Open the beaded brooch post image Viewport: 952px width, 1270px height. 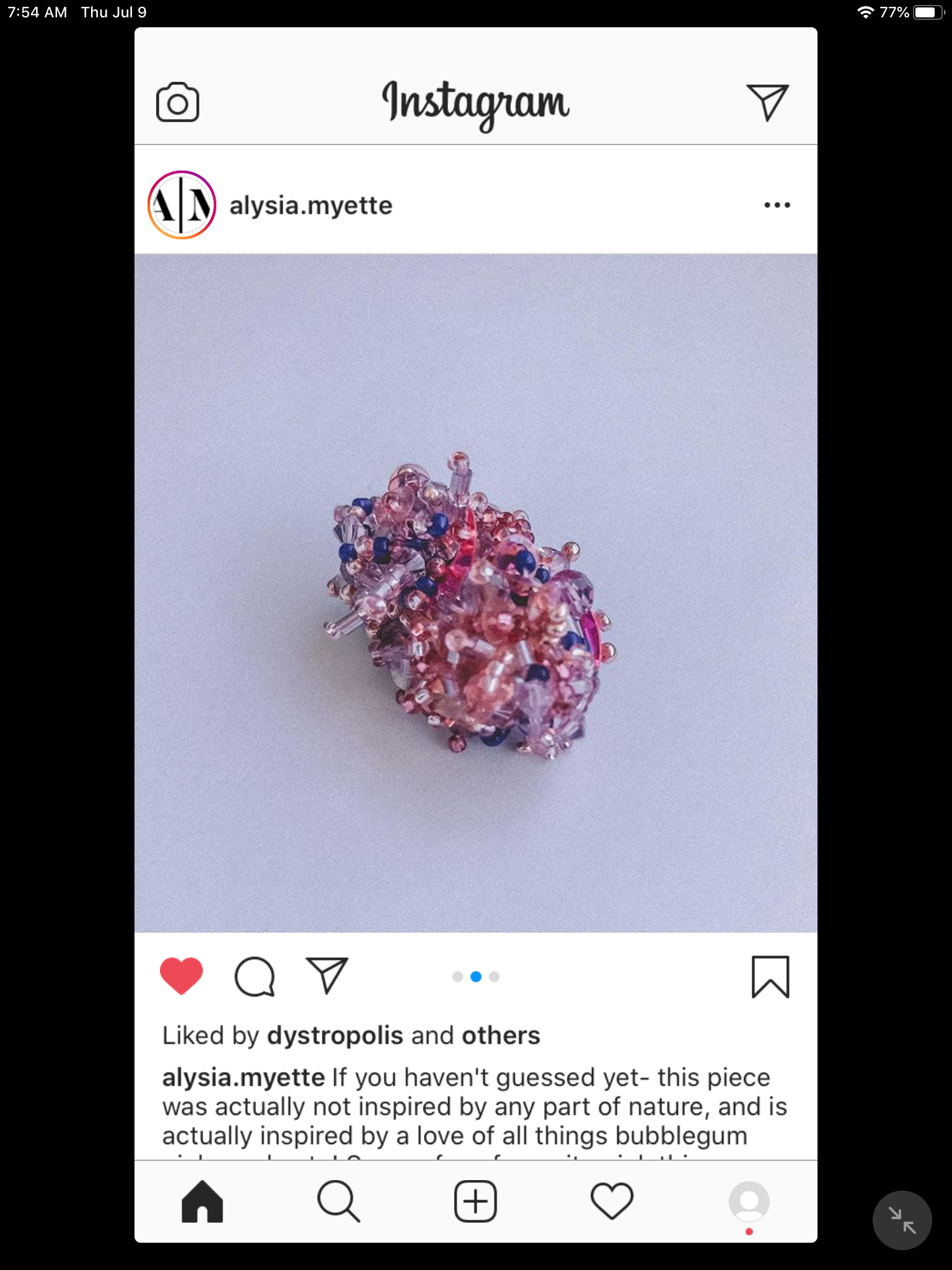coord(475,593)
